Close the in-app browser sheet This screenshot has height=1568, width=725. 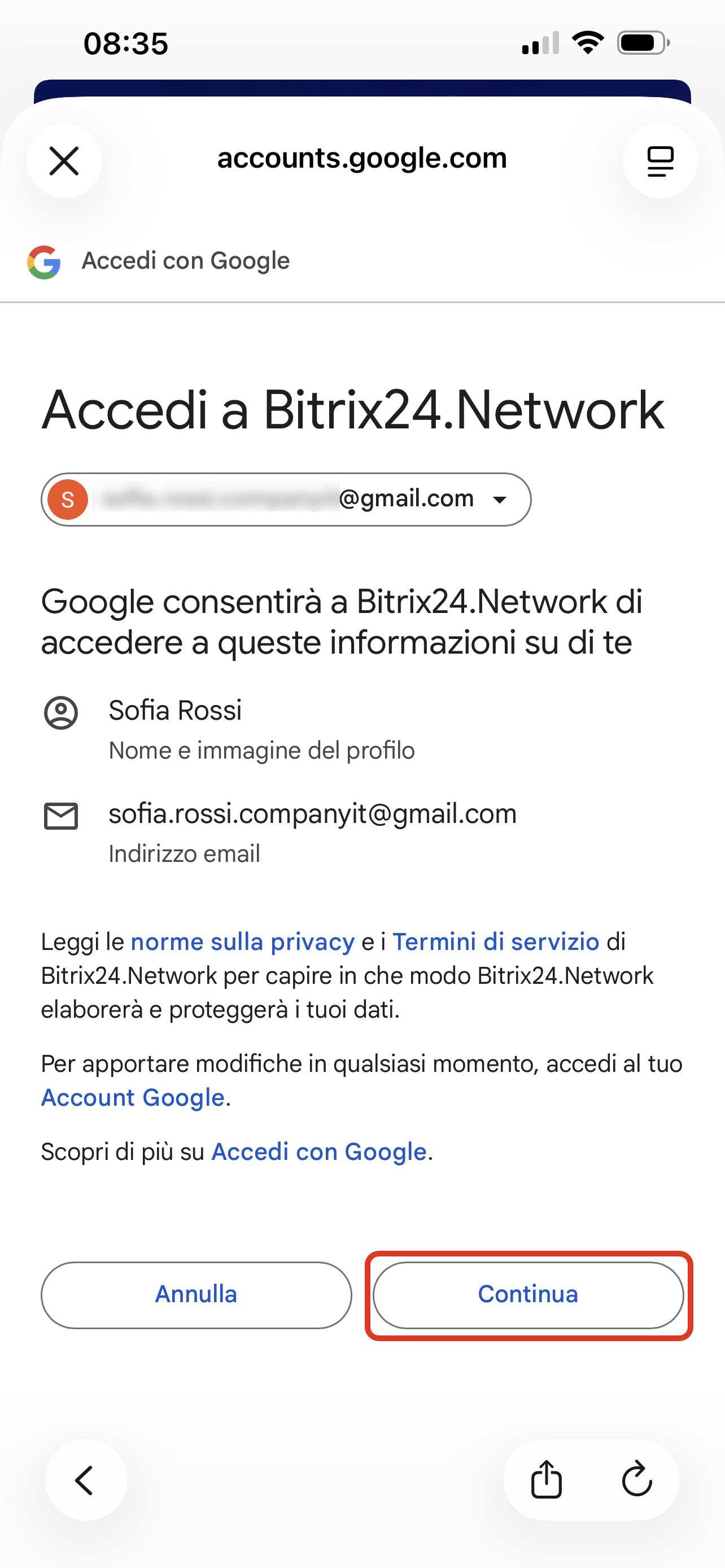tap(64, 161)
